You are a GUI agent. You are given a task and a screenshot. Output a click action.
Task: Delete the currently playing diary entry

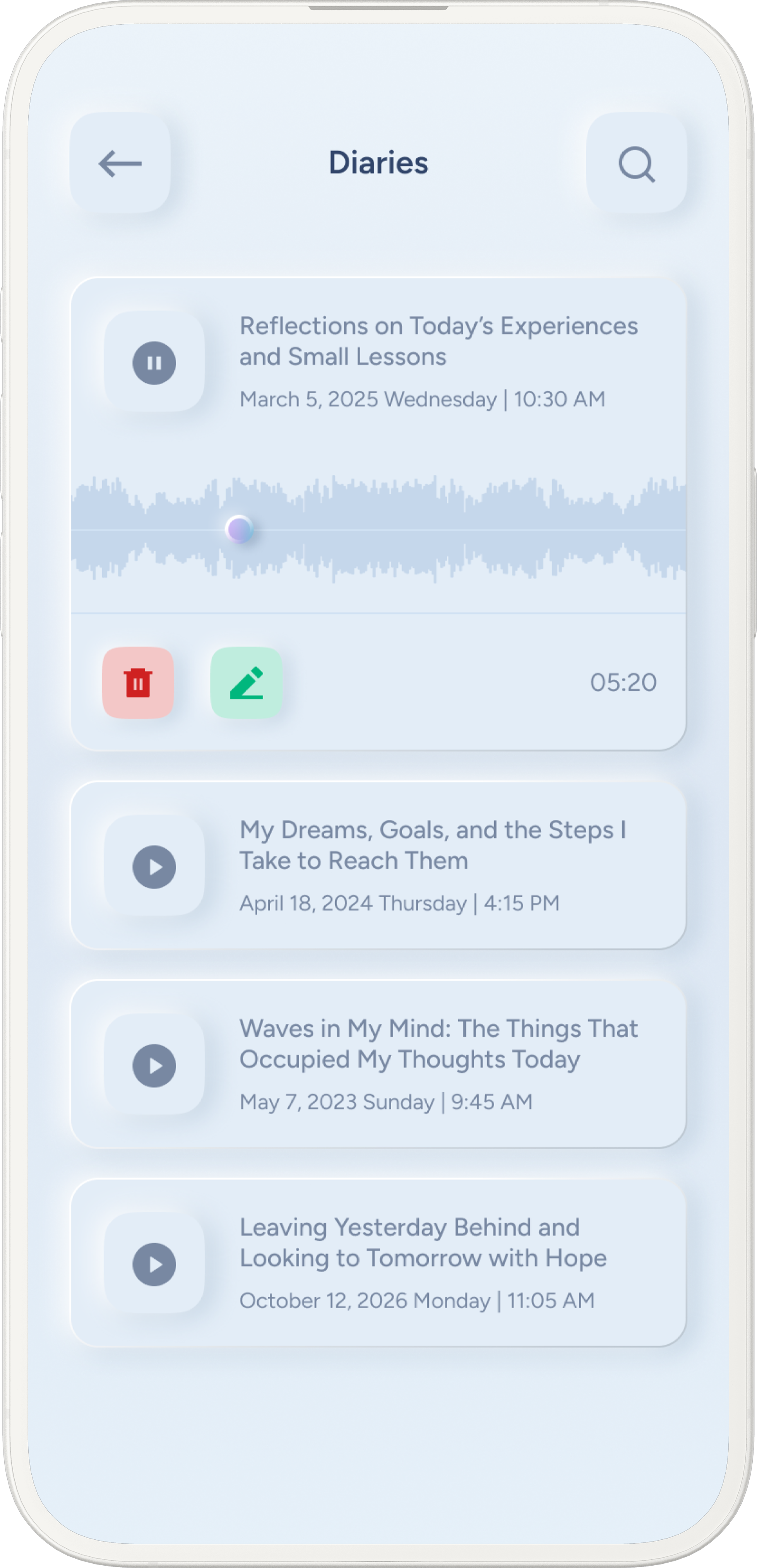138,683
